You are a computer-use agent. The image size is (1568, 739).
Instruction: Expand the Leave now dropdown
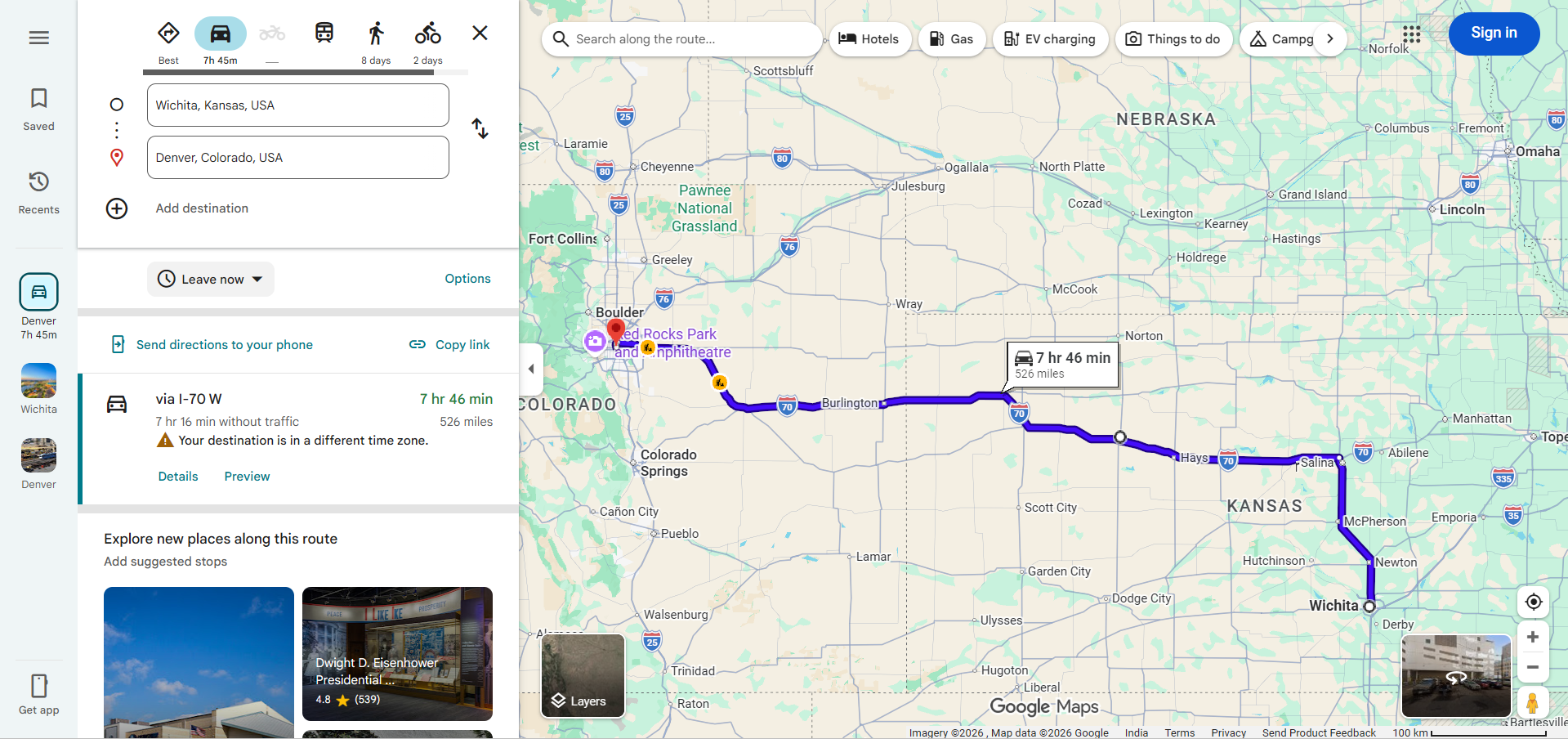[211, 280]
